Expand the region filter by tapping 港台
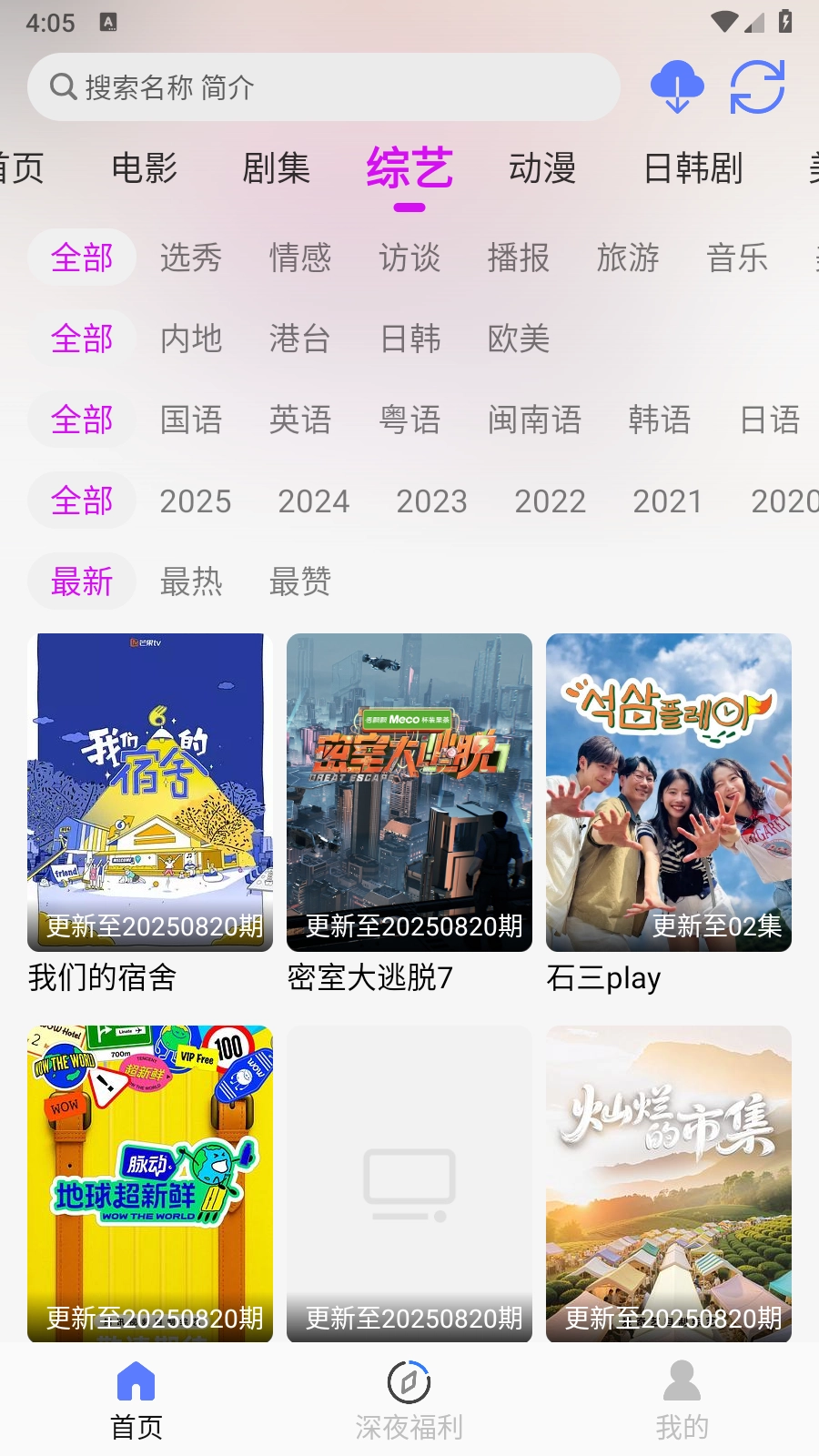The height and width of the screenshot is (1456, 819). click(x=300, y=339)
